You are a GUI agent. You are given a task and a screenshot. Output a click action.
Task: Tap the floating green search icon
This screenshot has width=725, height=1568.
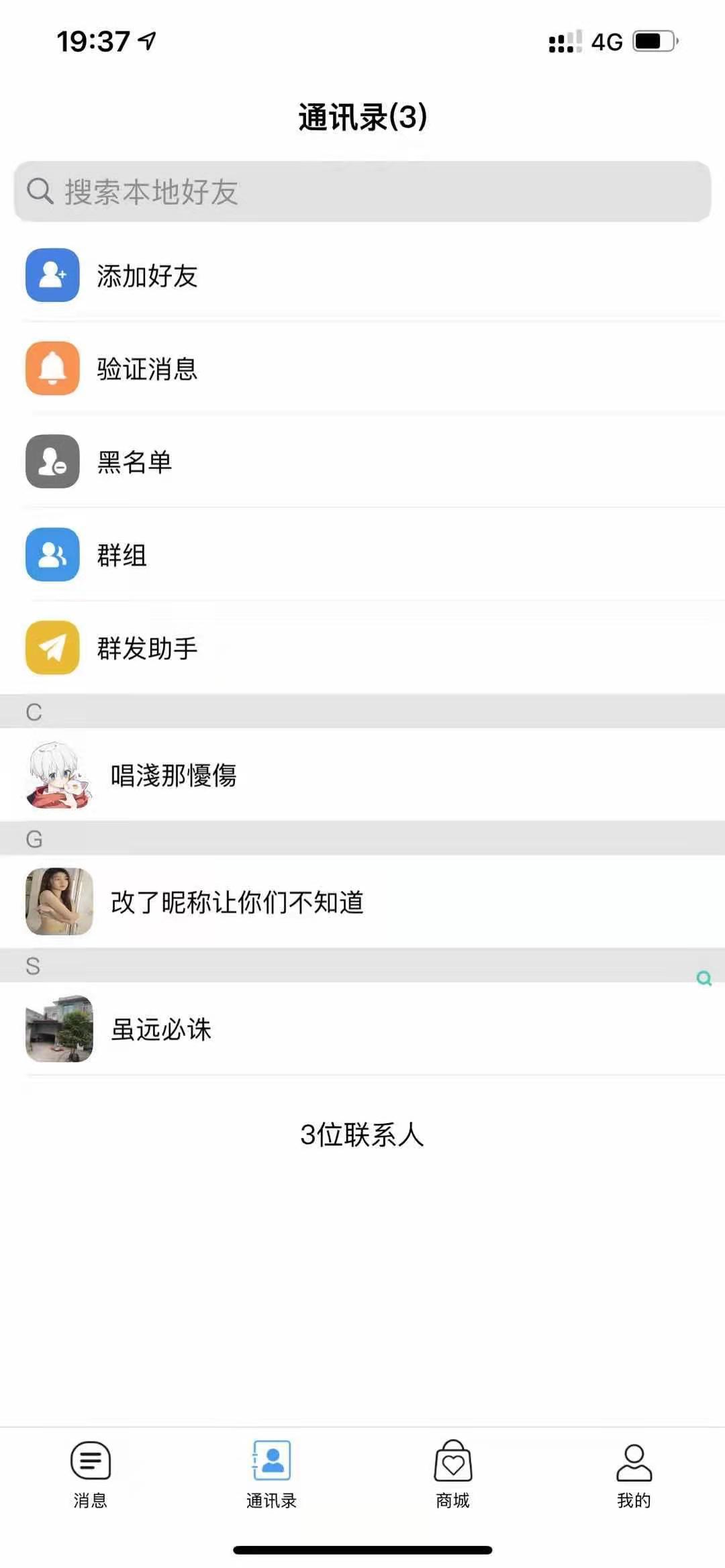tap(704, 979)
